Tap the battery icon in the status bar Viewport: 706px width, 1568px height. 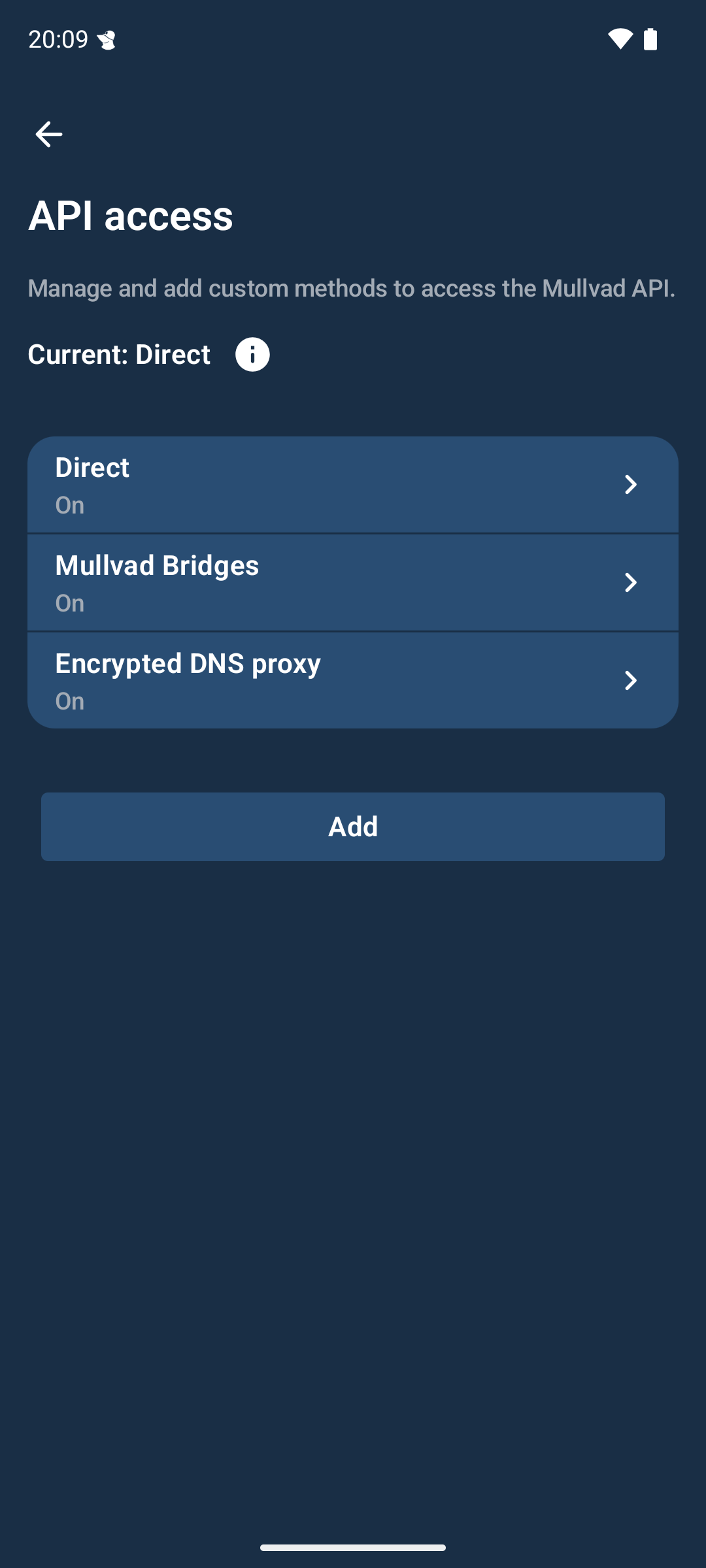652,40
